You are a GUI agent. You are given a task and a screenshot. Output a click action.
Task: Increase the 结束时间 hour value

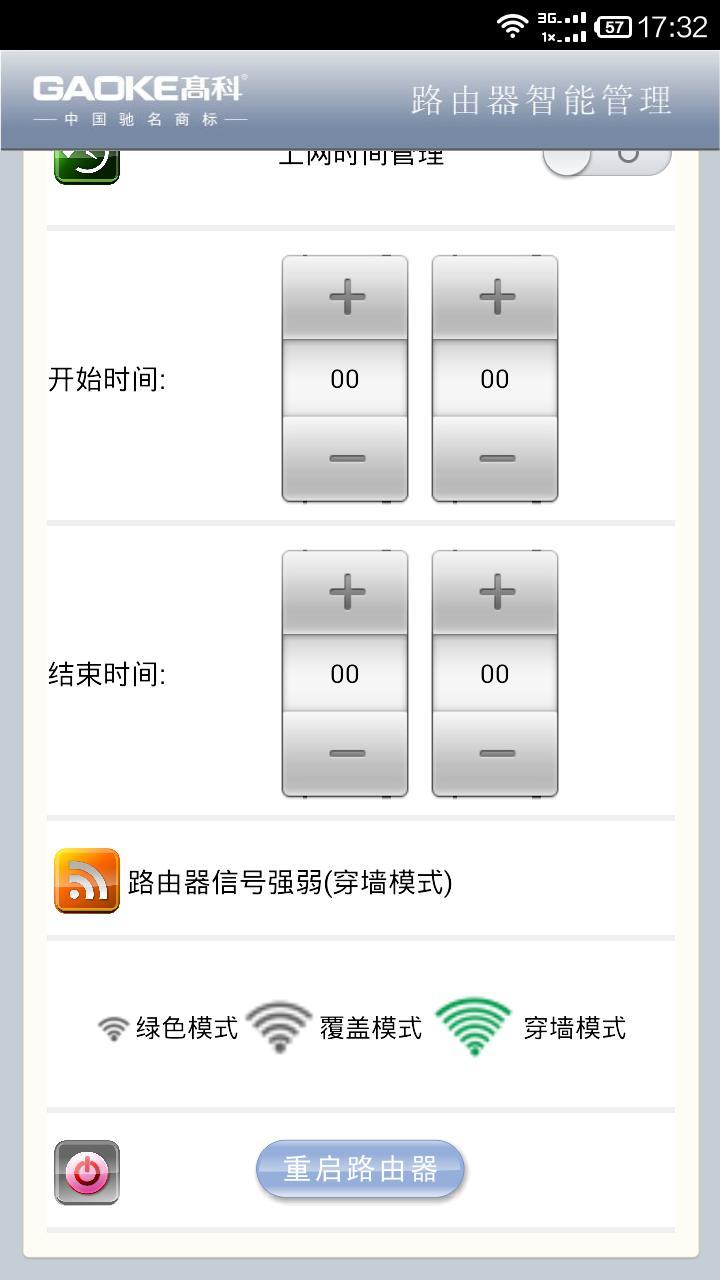pos(345,592)
